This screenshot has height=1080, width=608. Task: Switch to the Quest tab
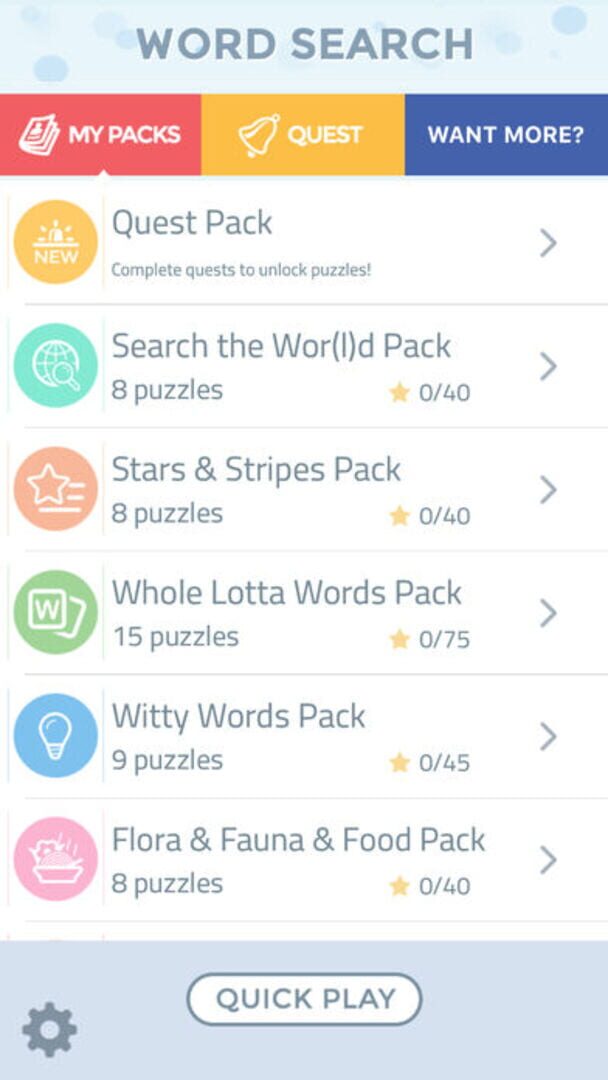click(x=302, y=135)
